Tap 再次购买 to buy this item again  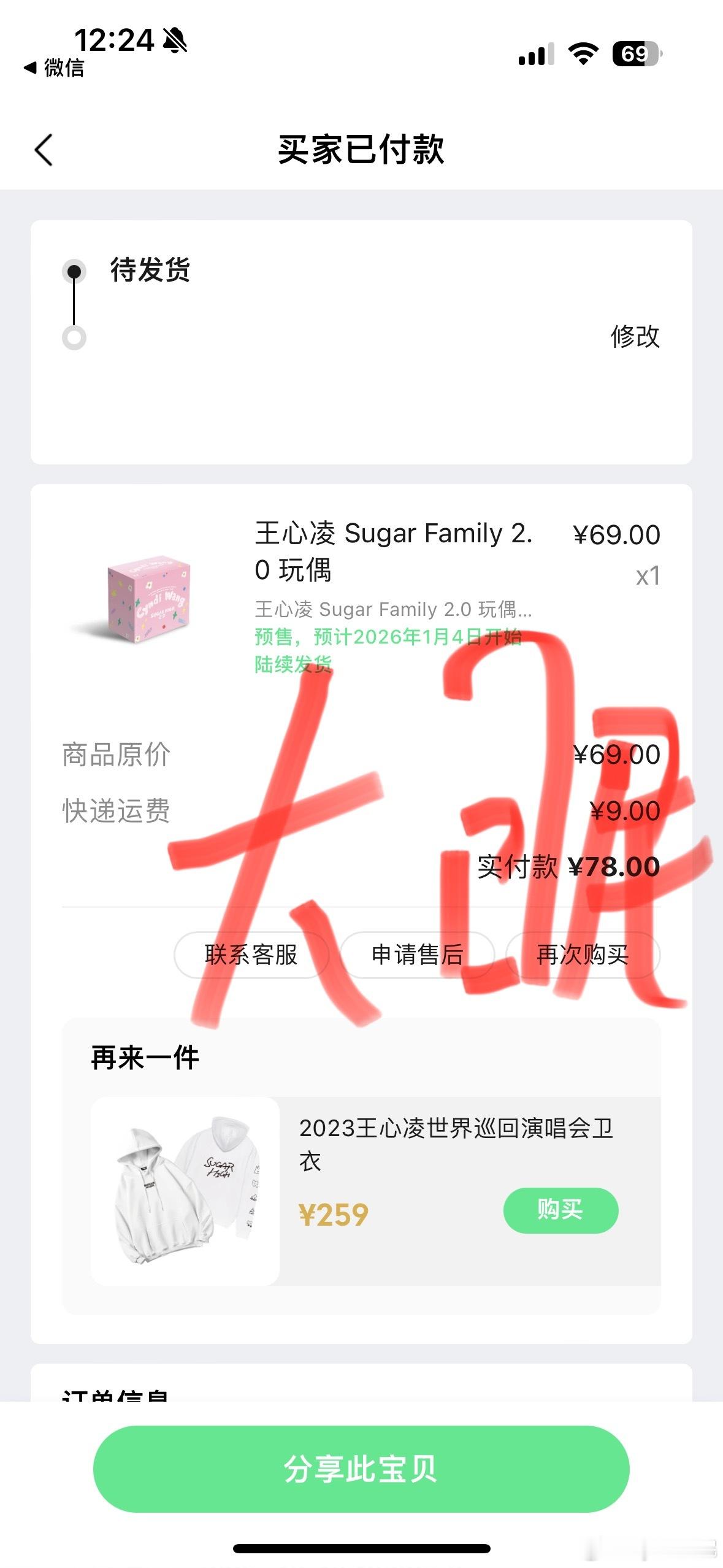581,956
